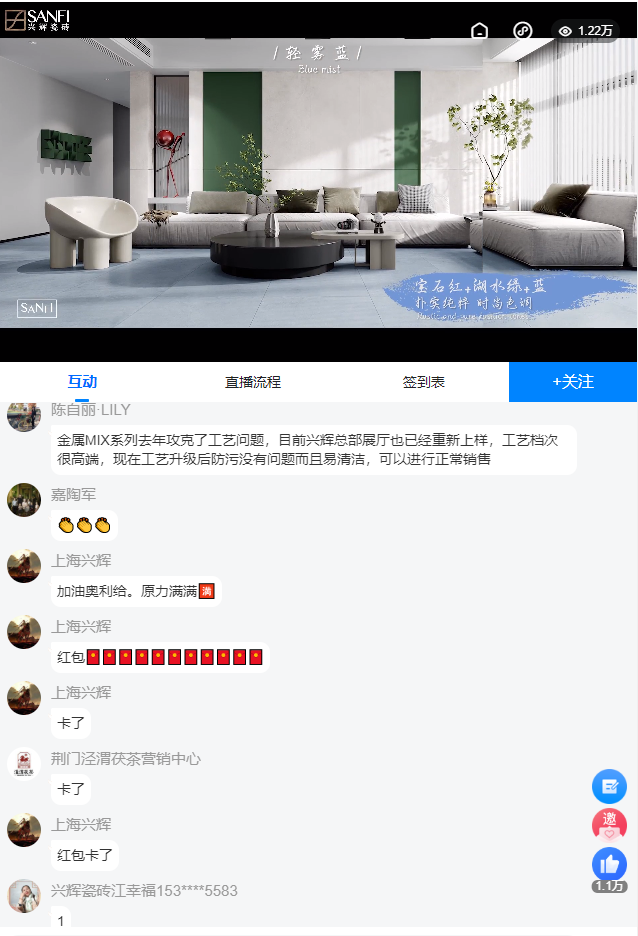Image resolution: width=638 pixels, height=936 pixels.
Task: Open the 签到表 tab
Action: click(424, 382)
